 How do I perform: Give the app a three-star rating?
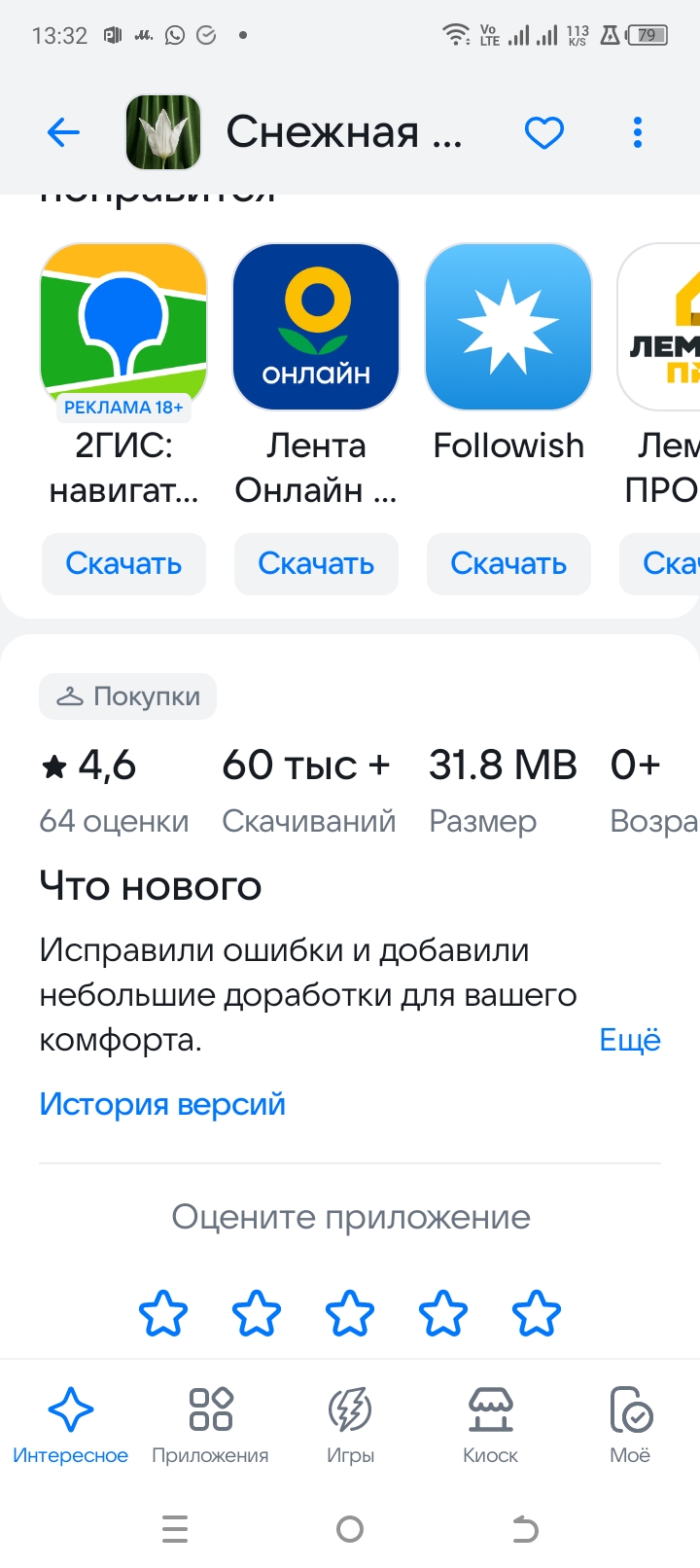(350, 1313)
